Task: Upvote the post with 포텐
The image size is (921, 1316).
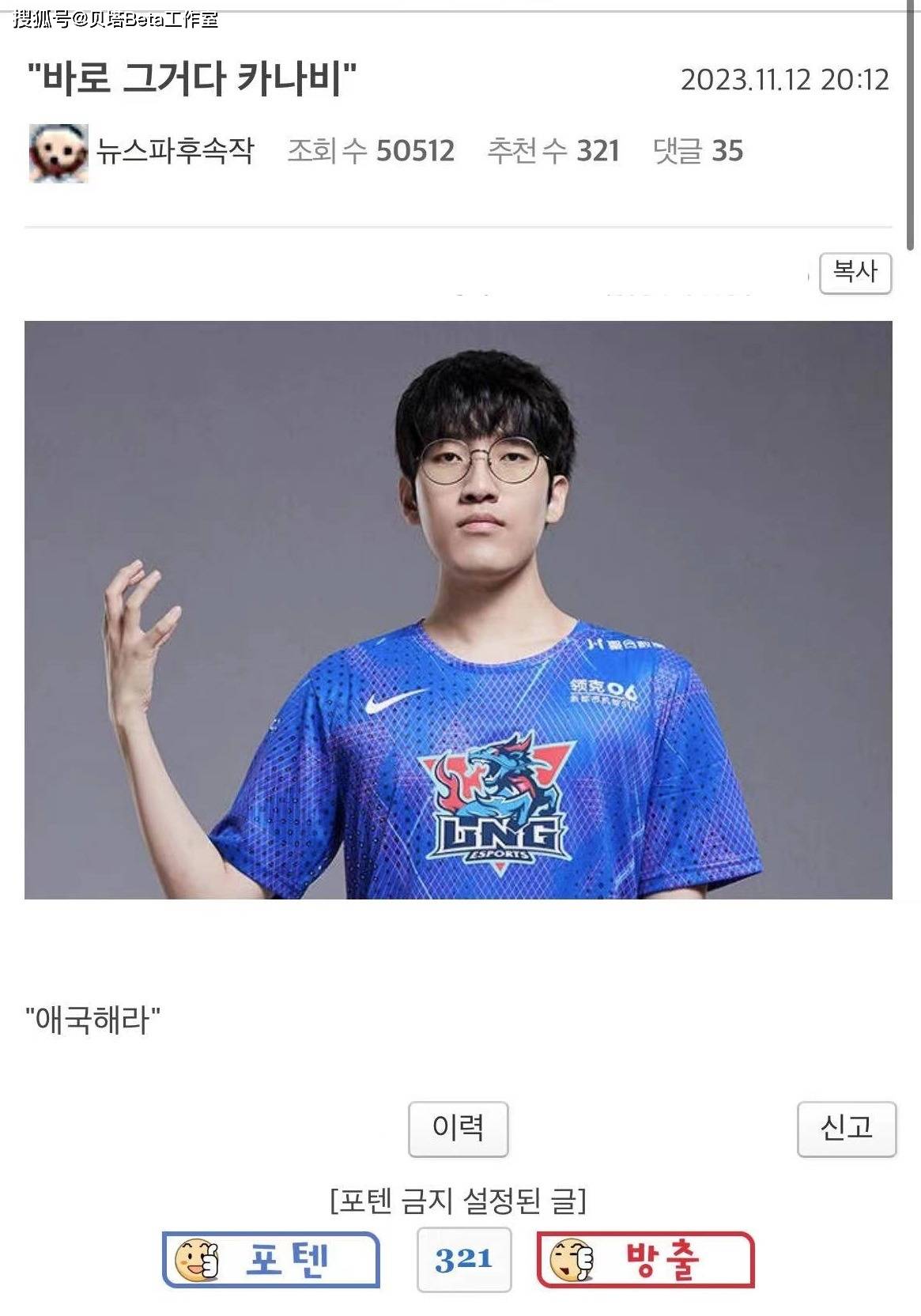Action: click(x=271, y=1259)
